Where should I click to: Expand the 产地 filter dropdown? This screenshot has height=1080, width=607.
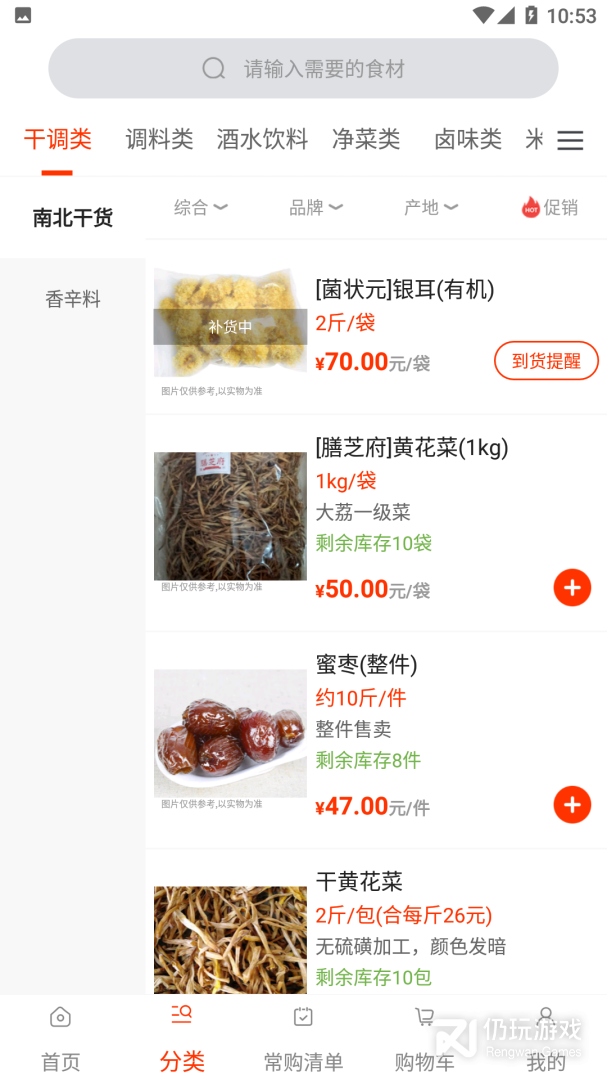pyautogui.click(x=430, y=207)
